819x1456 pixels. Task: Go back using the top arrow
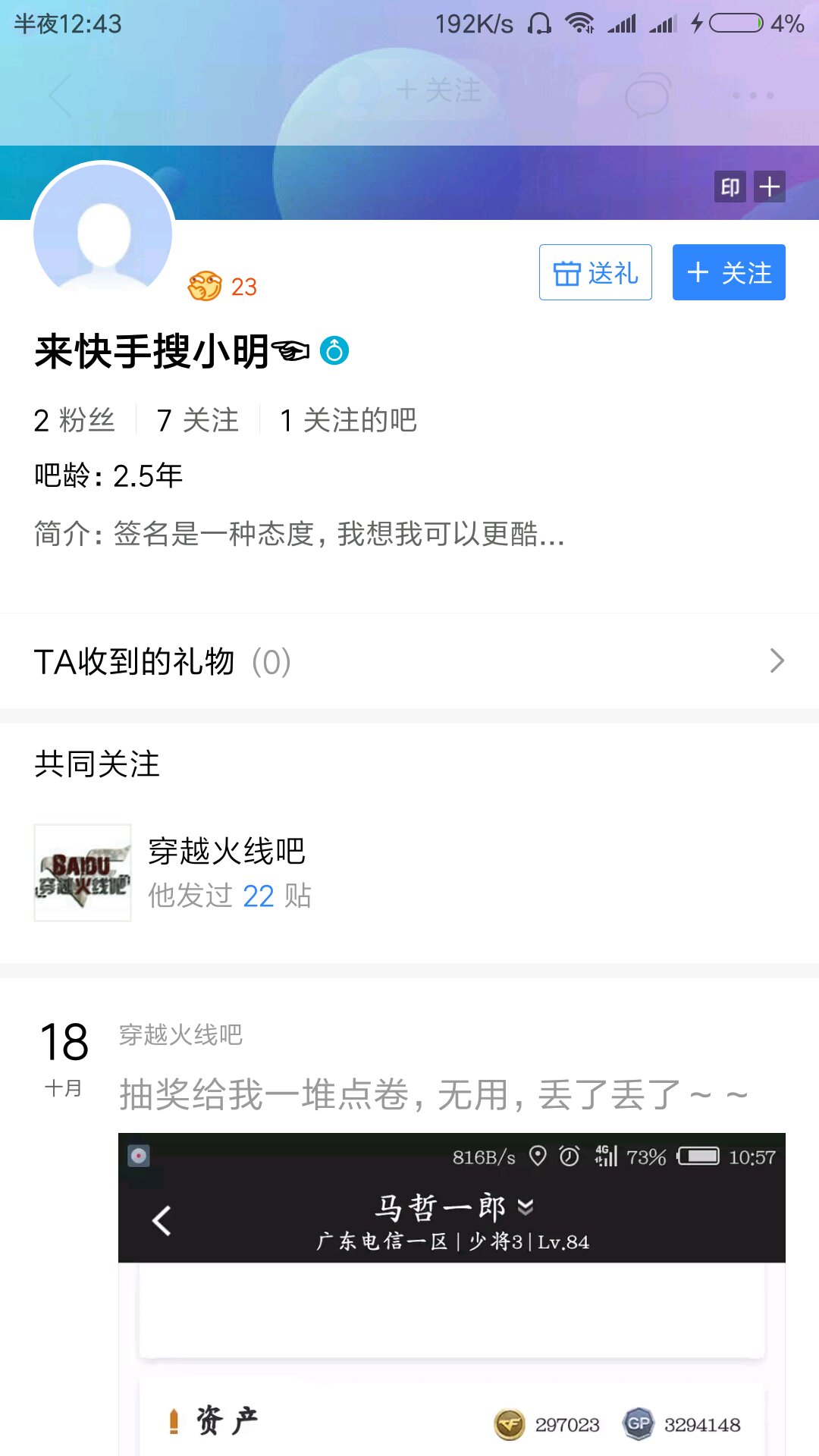tap(61, 96)
